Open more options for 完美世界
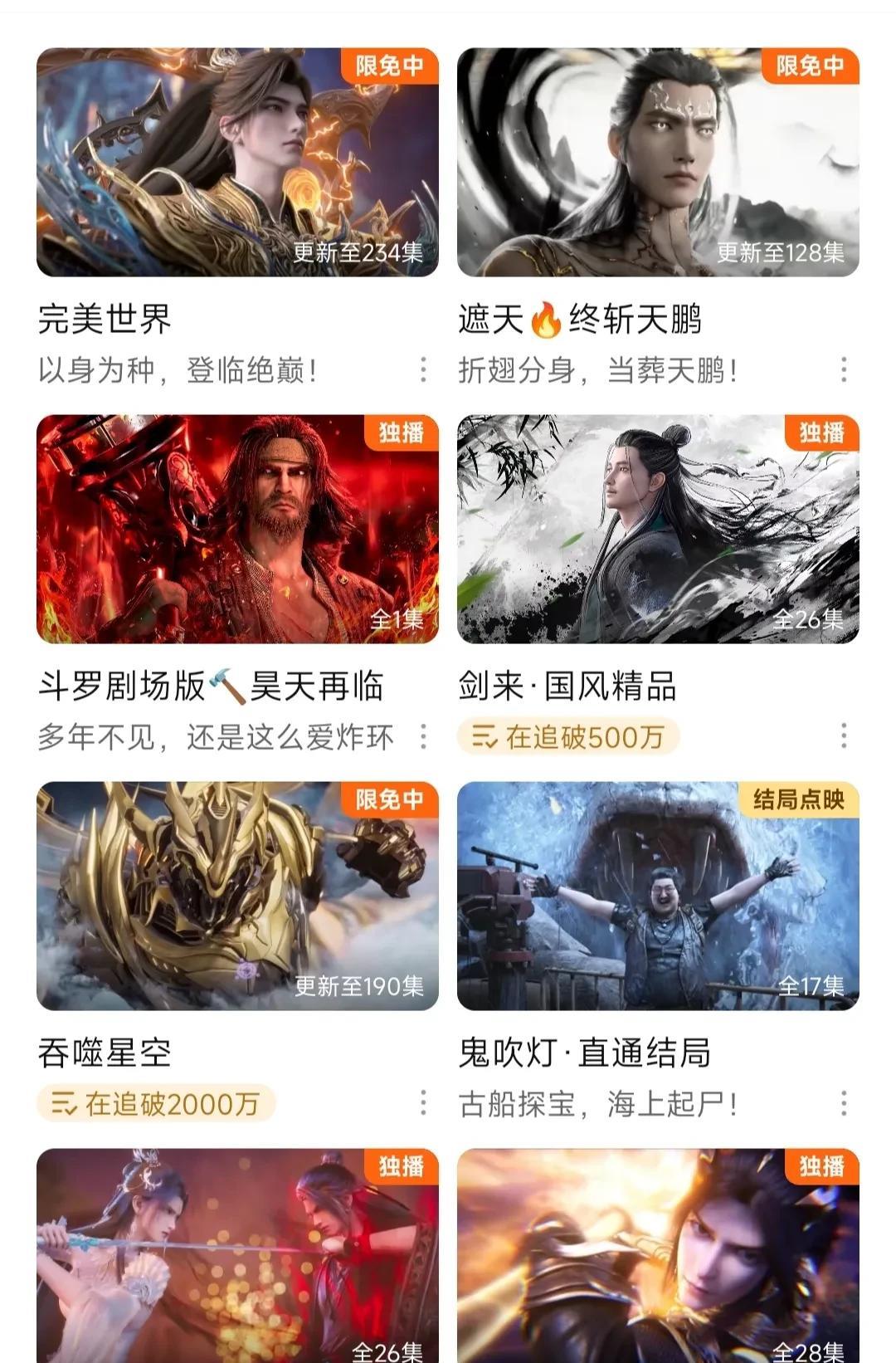The width and height of the screenshot is (896, 1363). point(423,370)
